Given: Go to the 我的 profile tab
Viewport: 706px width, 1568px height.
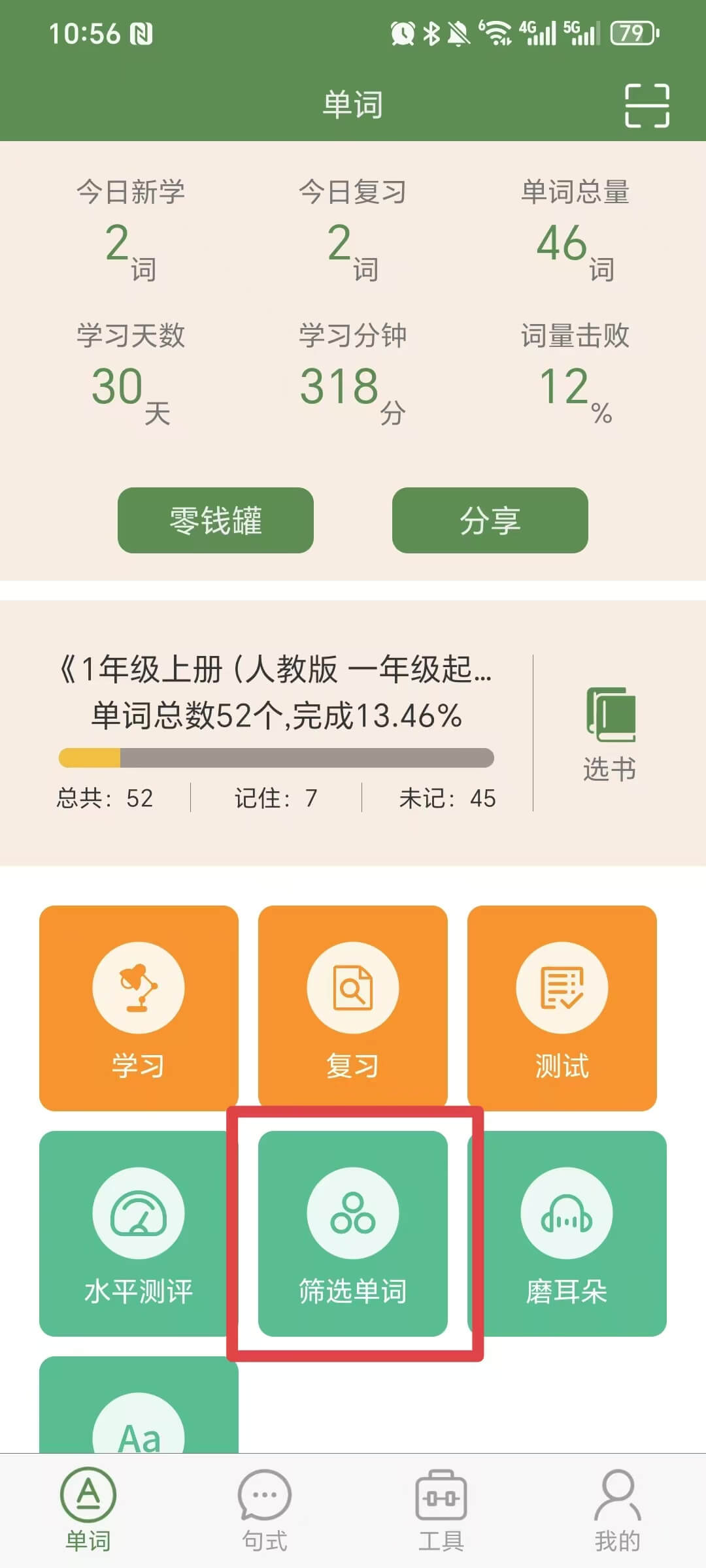Looking at the screenshot, I should click(617, 1511).
